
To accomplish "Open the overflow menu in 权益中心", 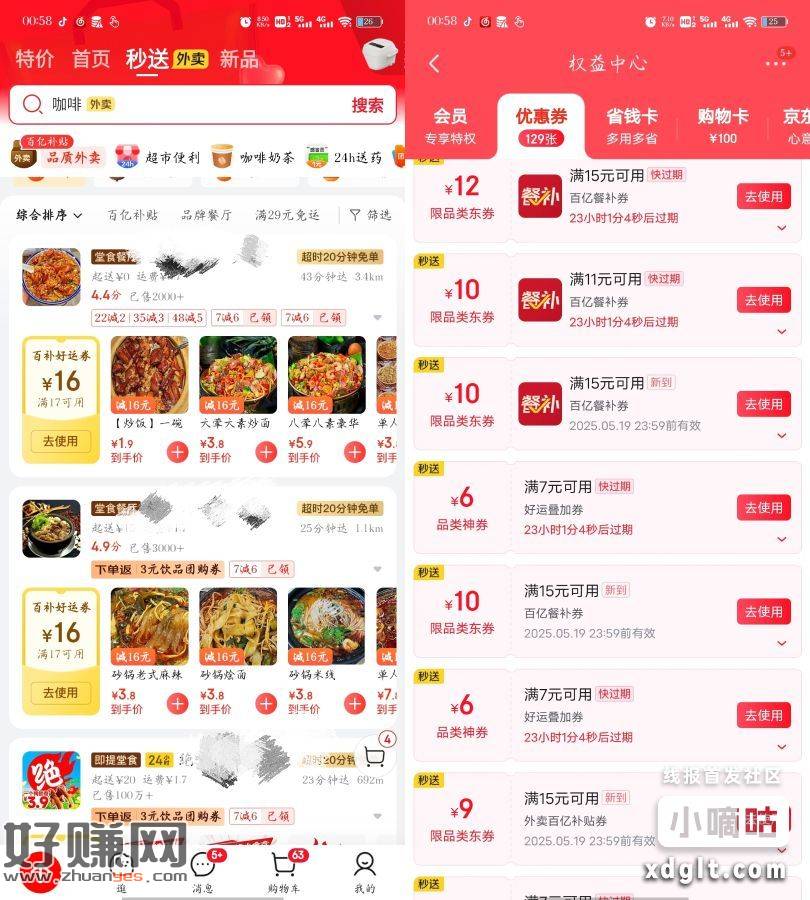I will pos(776,63).
